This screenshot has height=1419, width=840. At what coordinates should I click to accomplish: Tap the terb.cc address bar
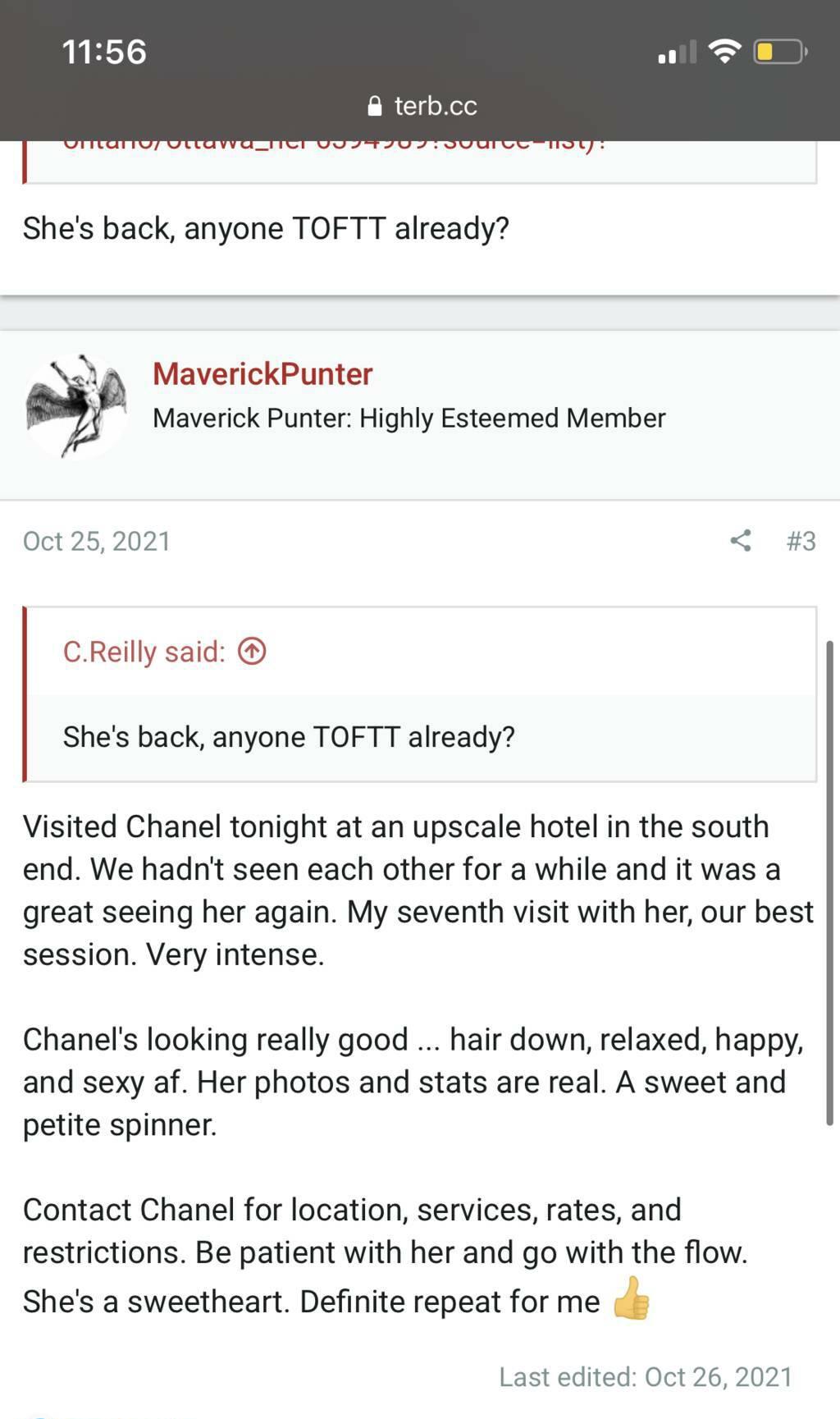click(x=422, y=106)
